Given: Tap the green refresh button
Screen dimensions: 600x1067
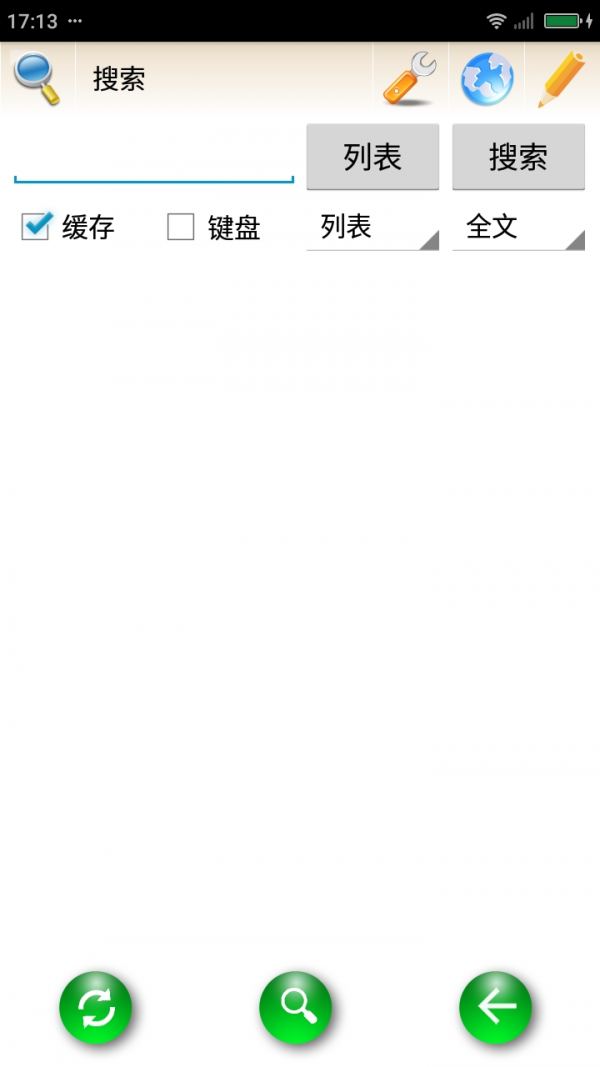Looking at the screenshot, I should click(96, 1007).
